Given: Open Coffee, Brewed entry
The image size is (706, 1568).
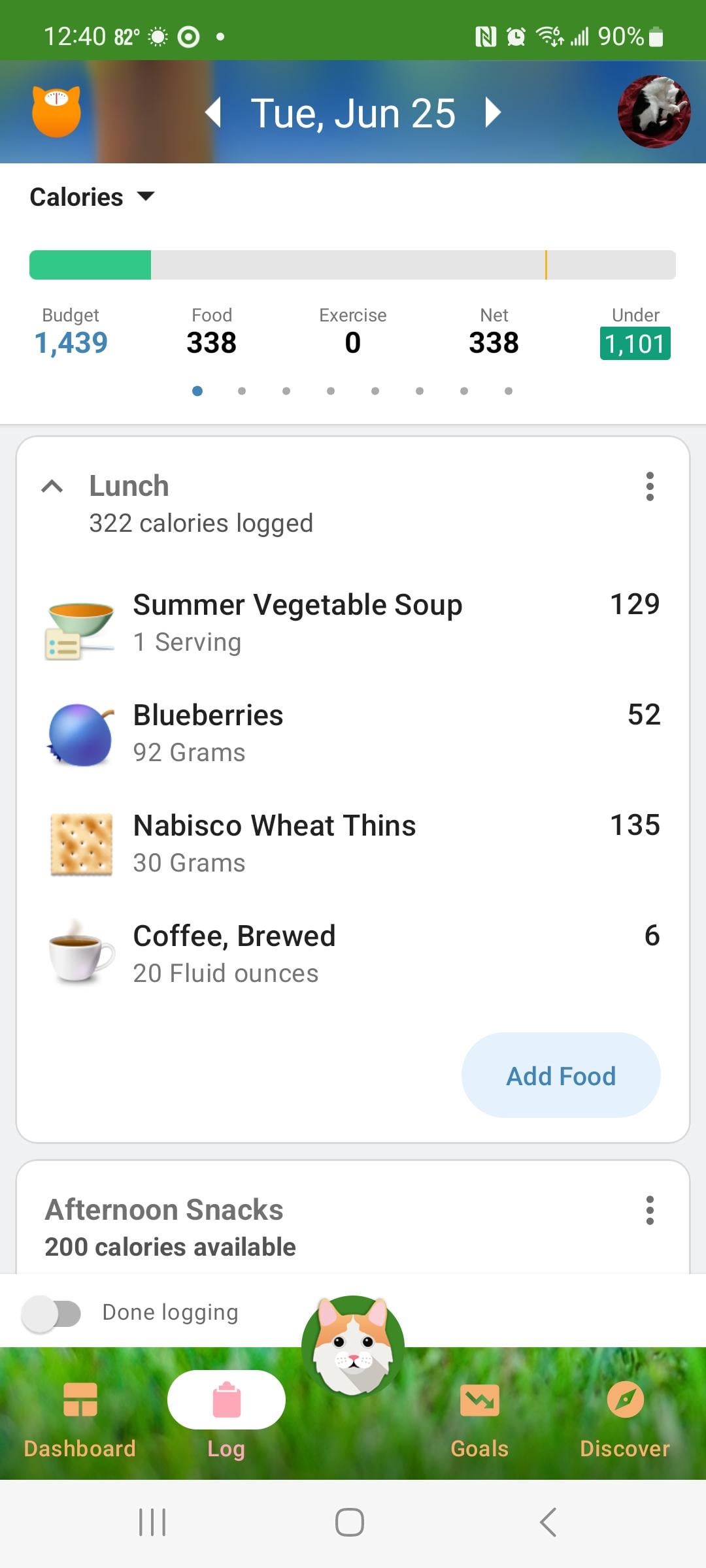Looking at the screenshot, I should 353,954.
